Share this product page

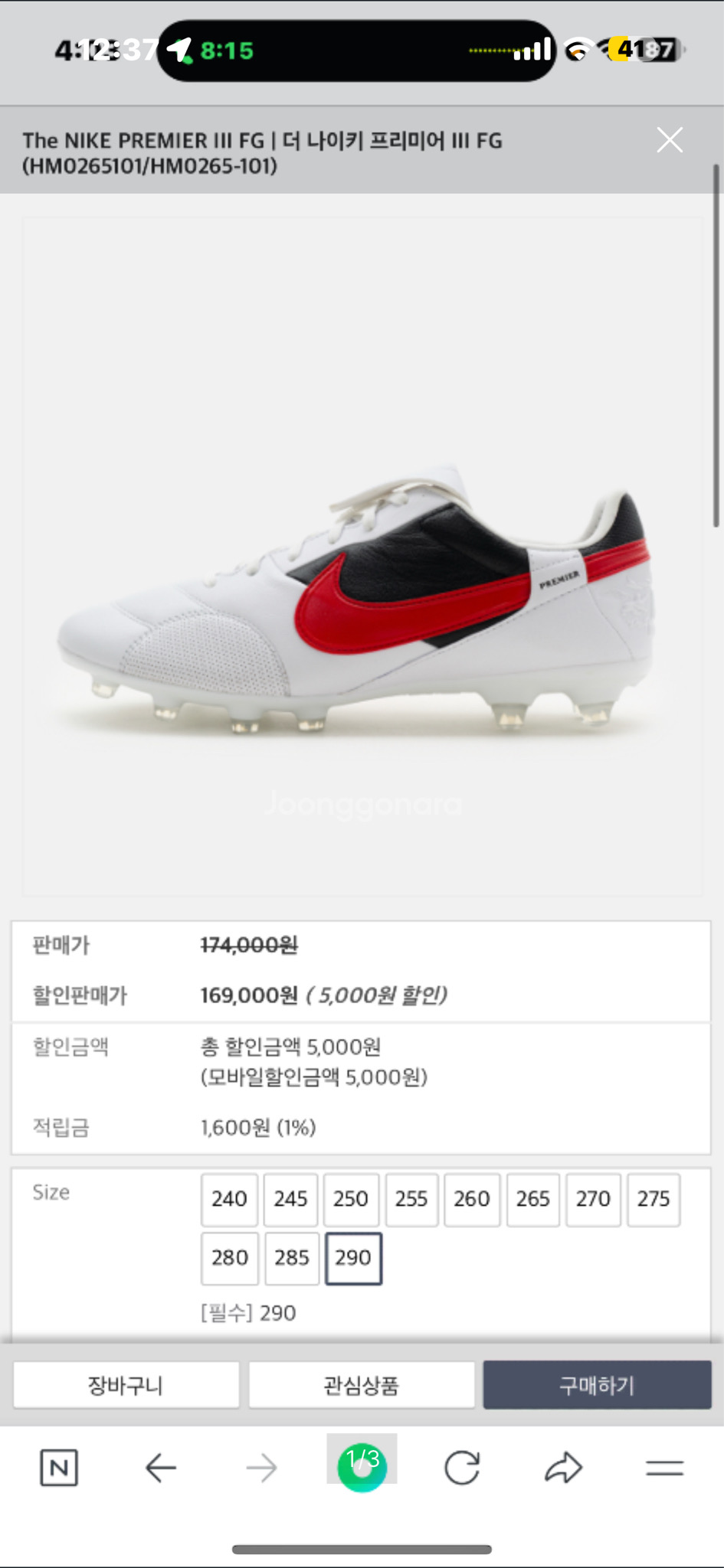(x=565, y=1467)
